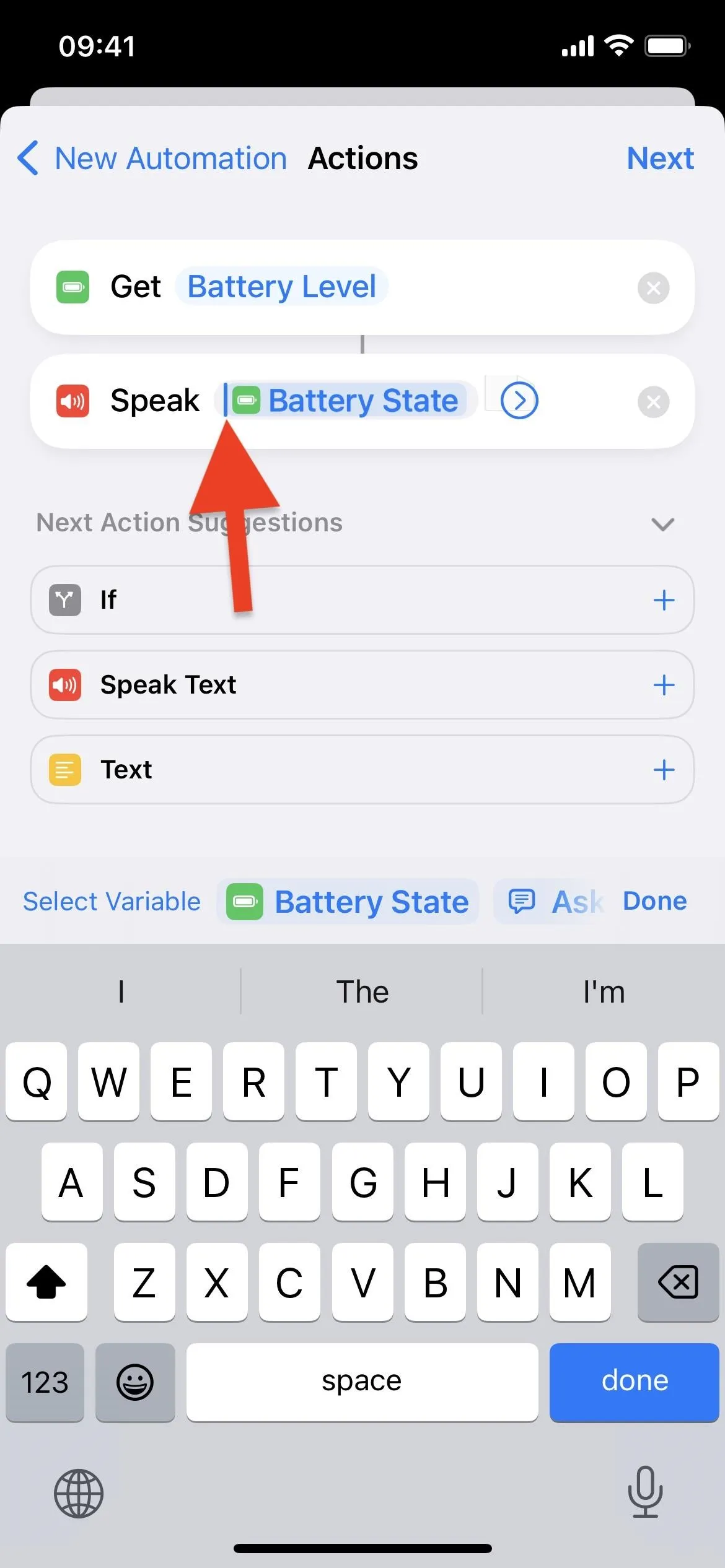The height and width of the screenshot is (1568, 725).
Task: Insert the Battery State variable chip
Action: [348, 902]
